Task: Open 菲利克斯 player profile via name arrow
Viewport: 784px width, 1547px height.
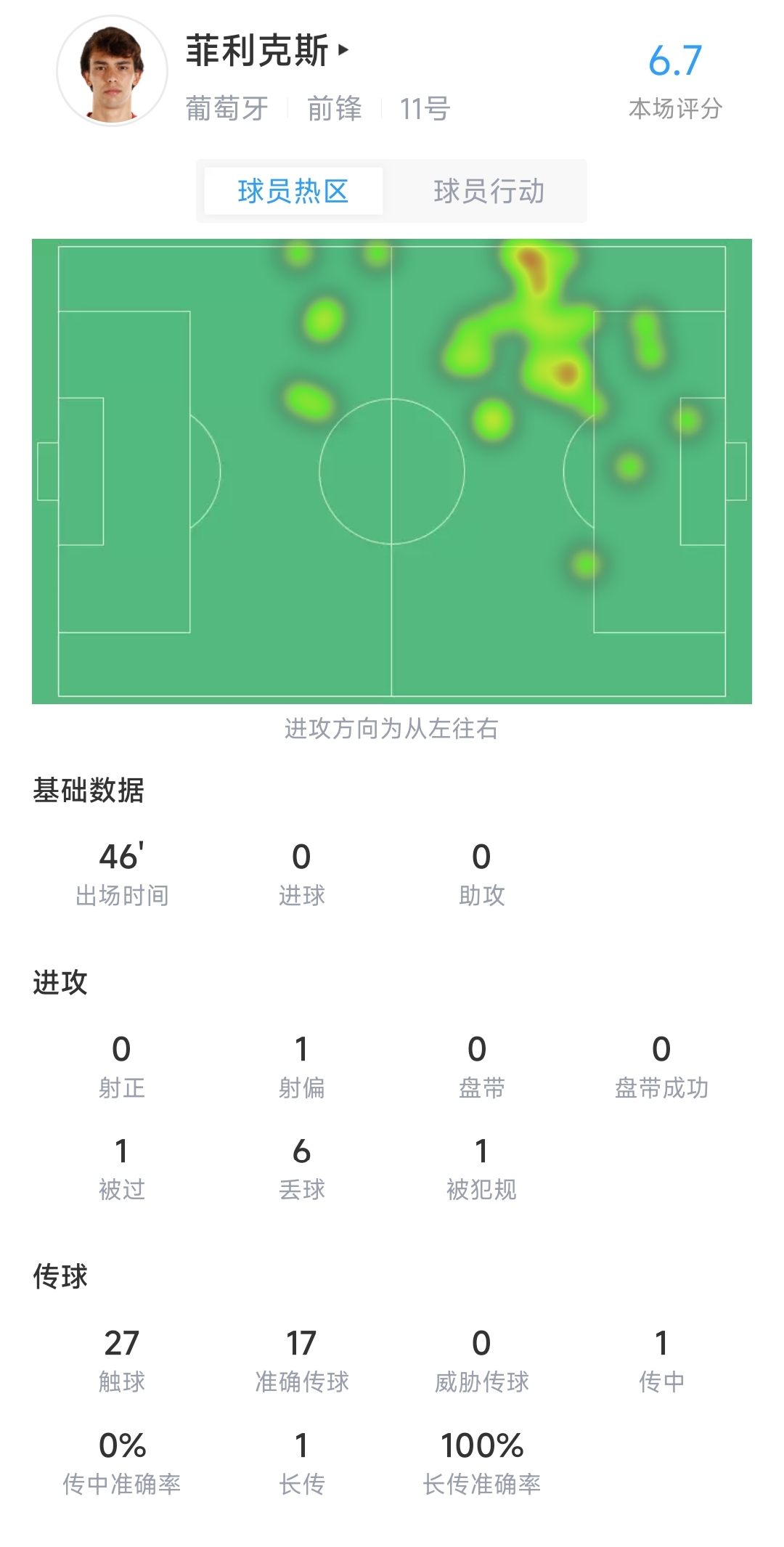Action: pos(343,50)
